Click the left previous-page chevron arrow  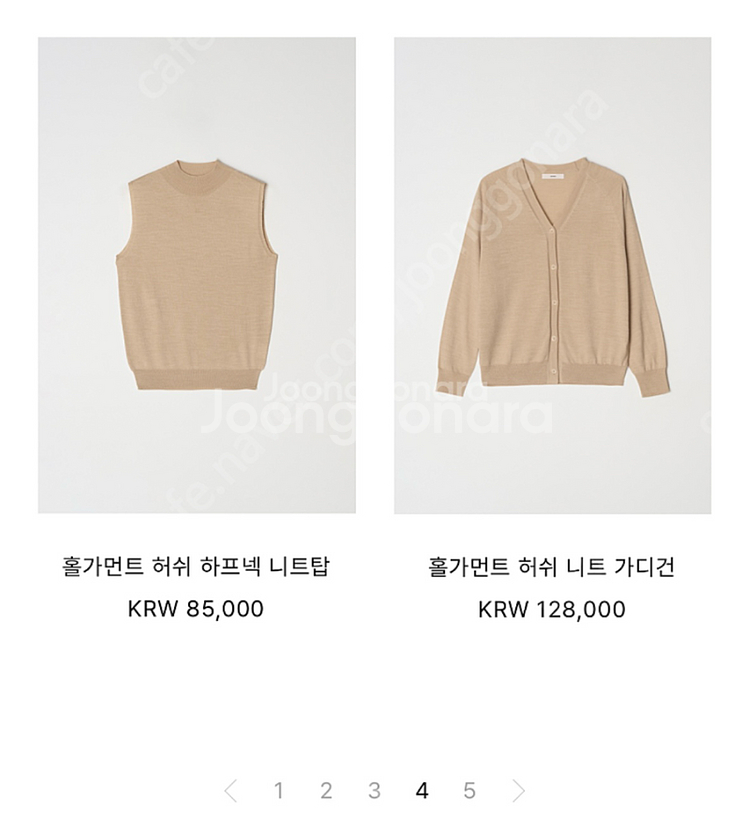[231, 789]
